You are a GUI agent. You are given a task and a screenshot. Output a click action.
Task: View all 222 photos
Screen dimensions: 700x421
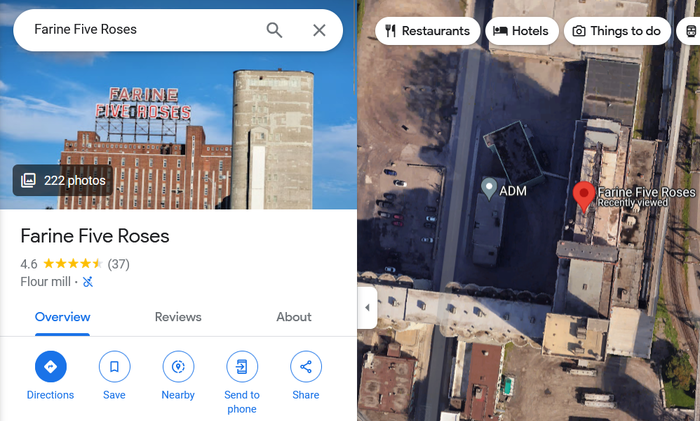tap(63, 180)
